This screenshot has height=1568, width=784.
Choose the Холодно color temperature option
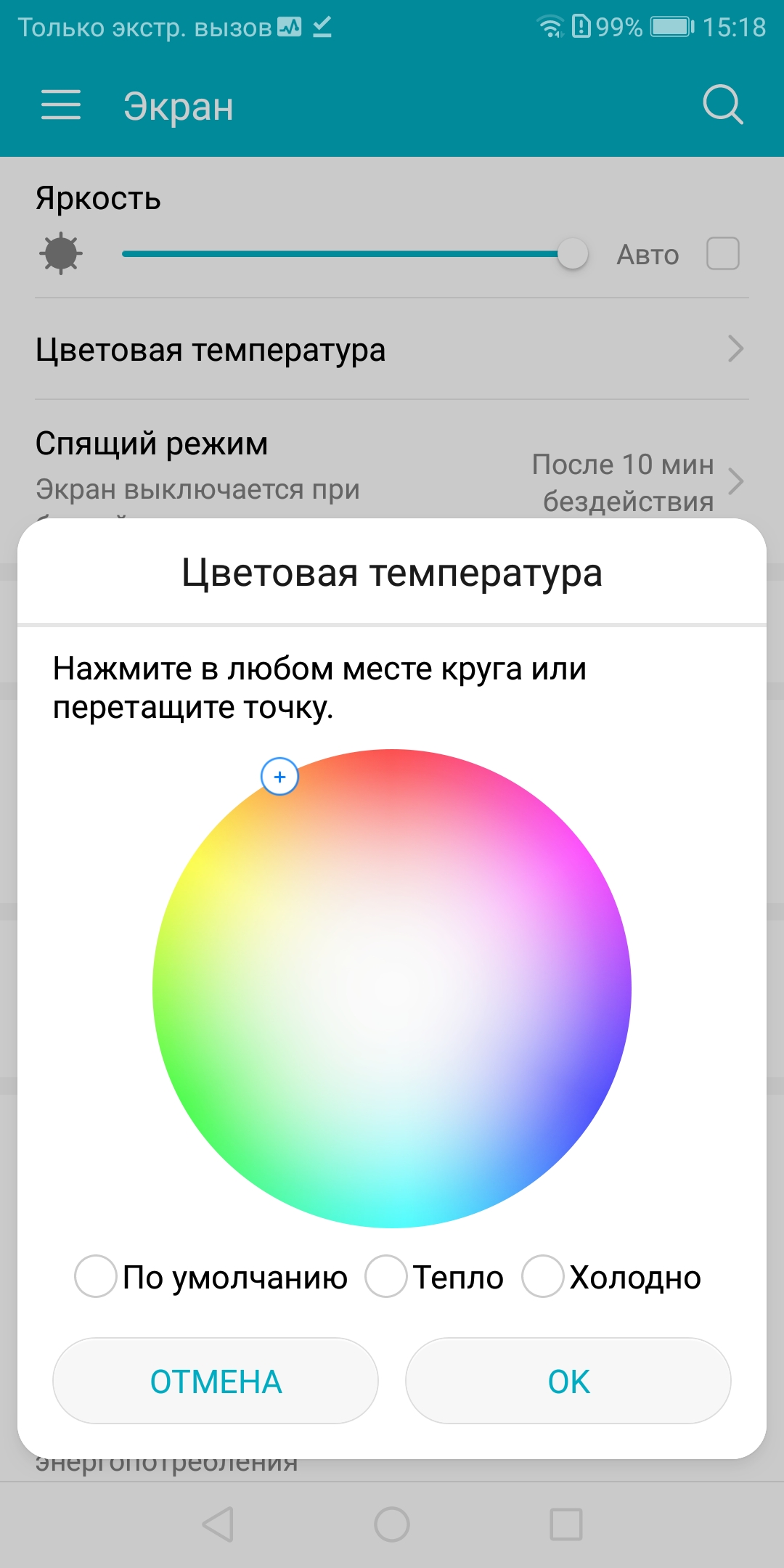(543, 1276)
